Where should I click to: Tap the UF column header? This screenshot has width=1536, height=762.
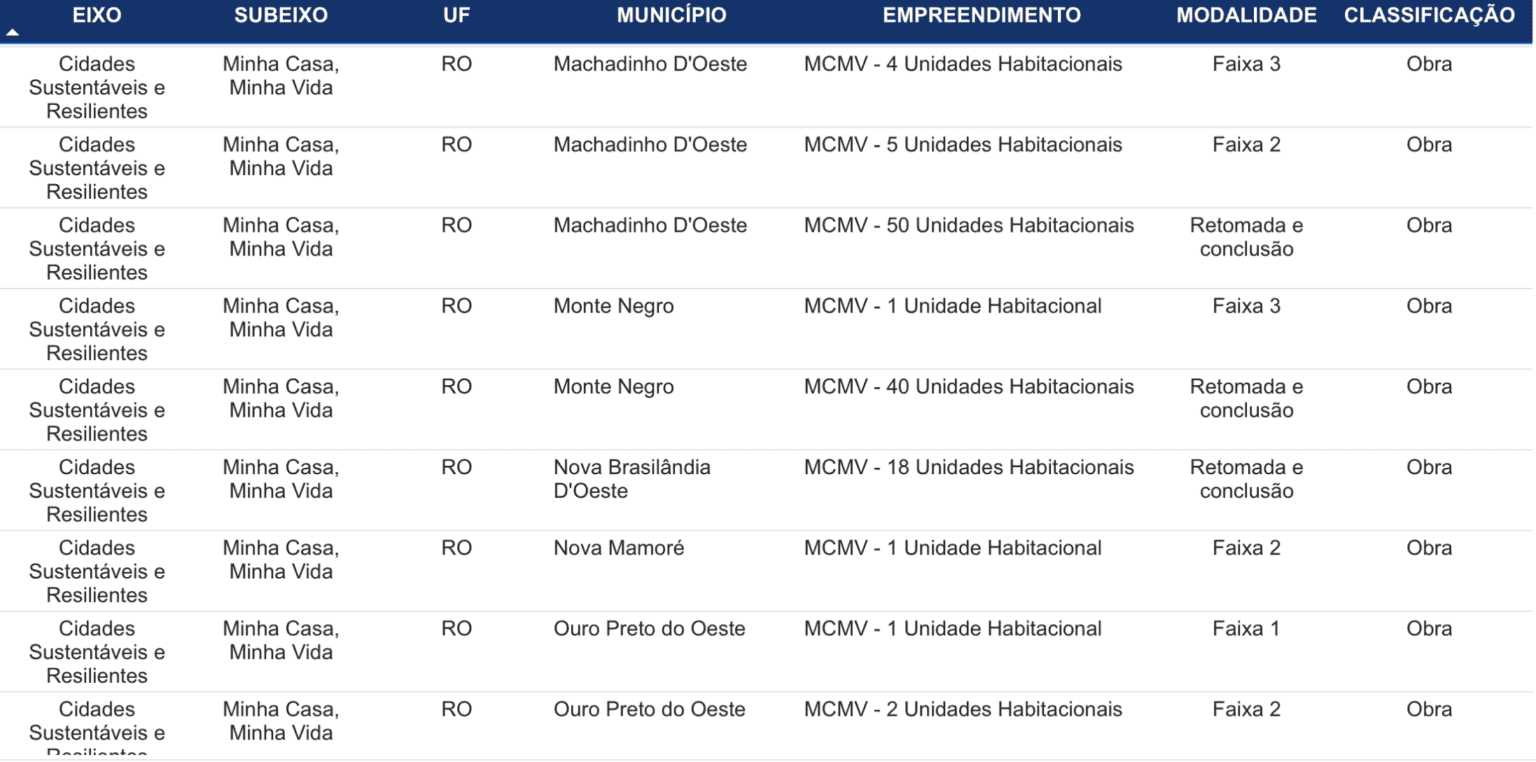(x=456, y=16)
